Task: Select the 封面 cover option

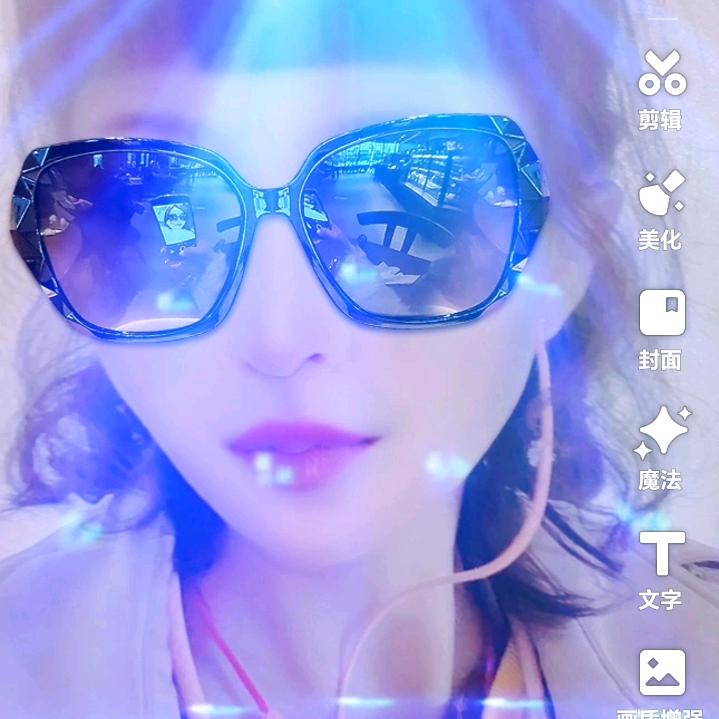Action: coord(661,328)
